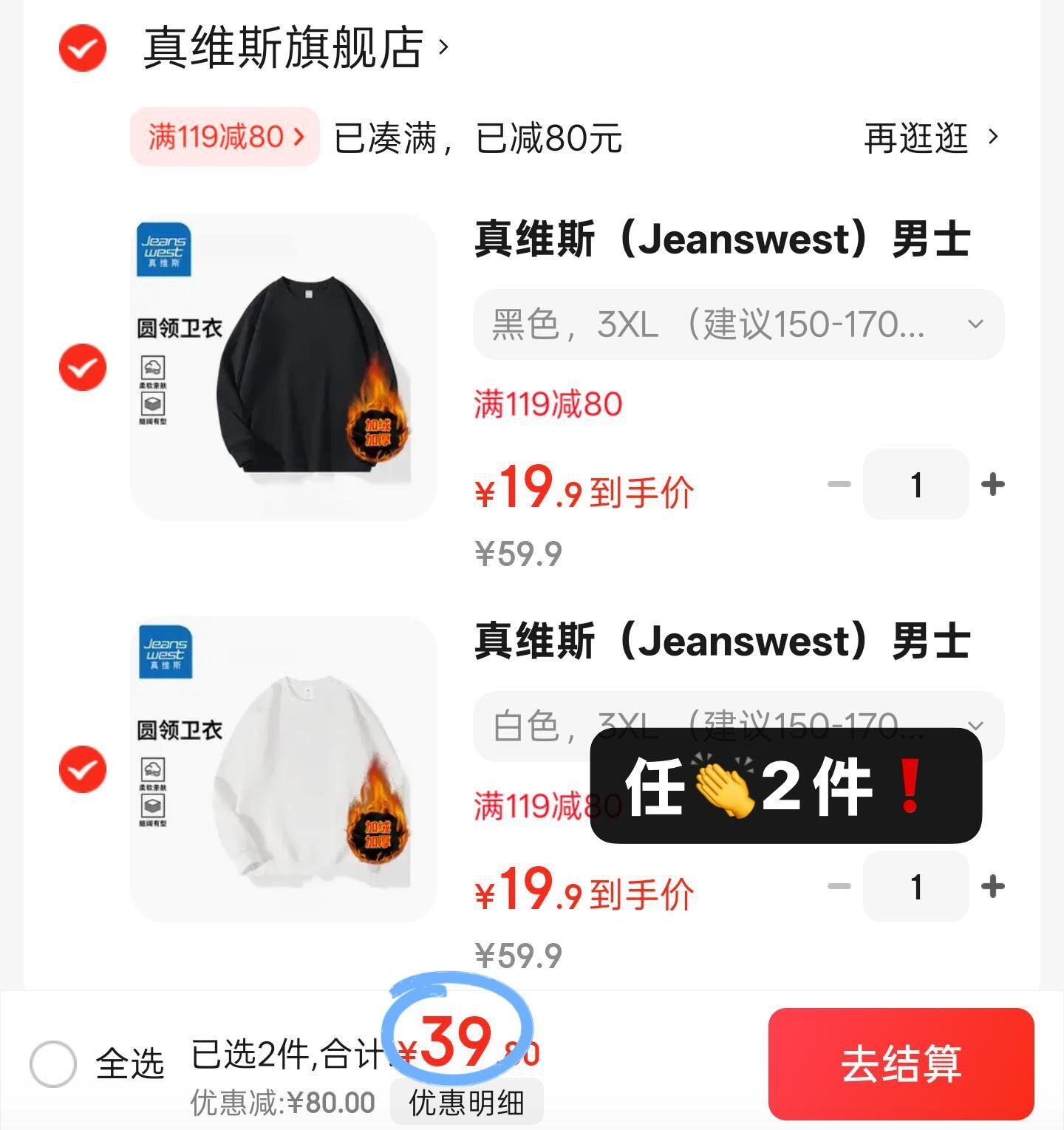Toggle the 全选 select-all radio
This screenshot has width=1064, height=1130.
[53, 1063]
